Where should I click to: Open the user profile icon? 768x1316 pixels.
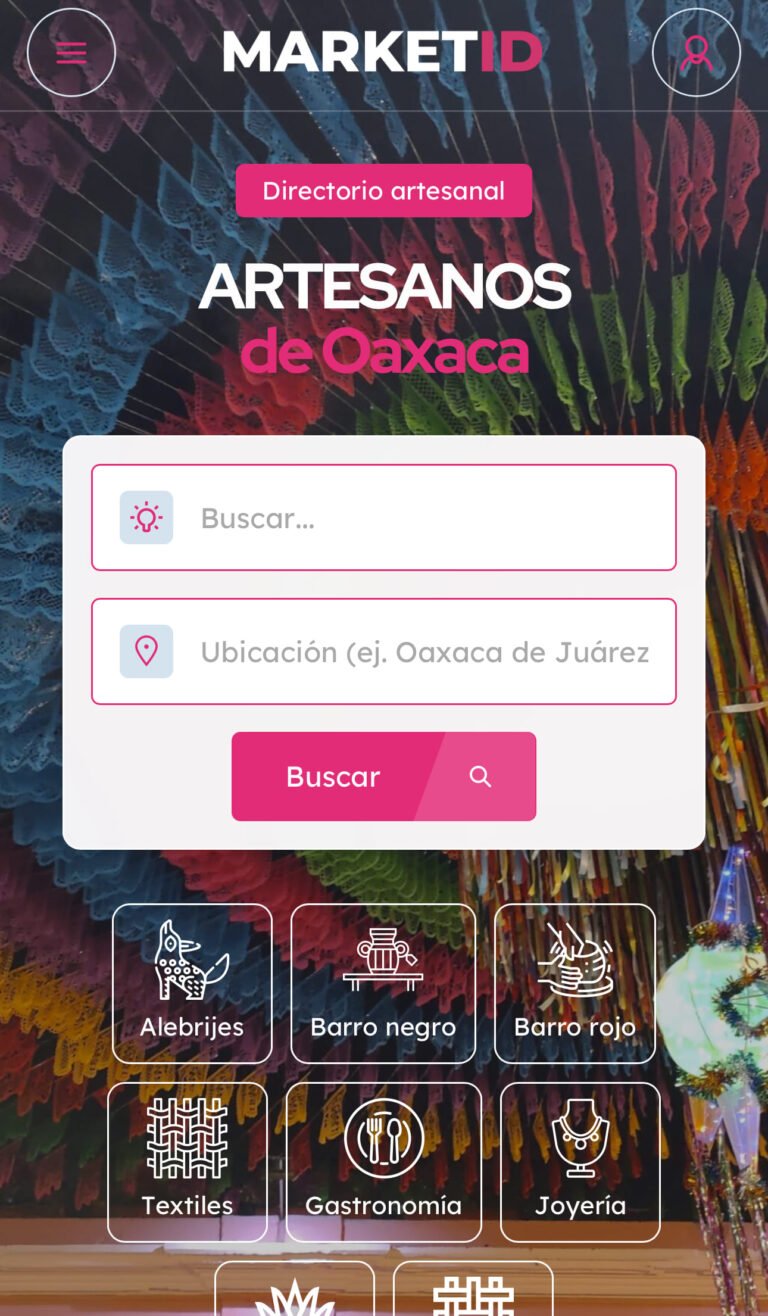pyautogui.click(x=696, y=52)
